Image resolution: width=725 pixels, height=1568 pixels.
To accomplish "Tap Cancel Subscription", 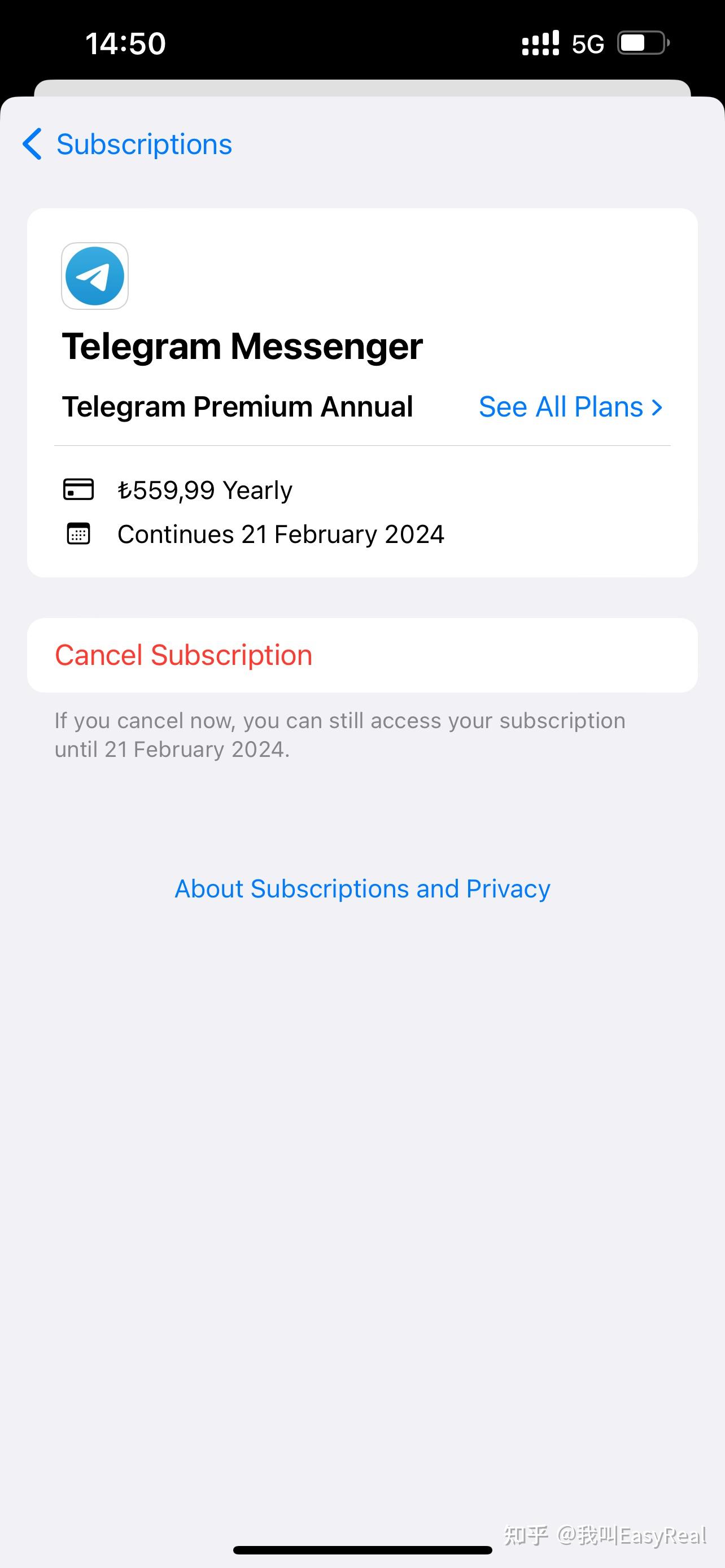I will (184, 655).
